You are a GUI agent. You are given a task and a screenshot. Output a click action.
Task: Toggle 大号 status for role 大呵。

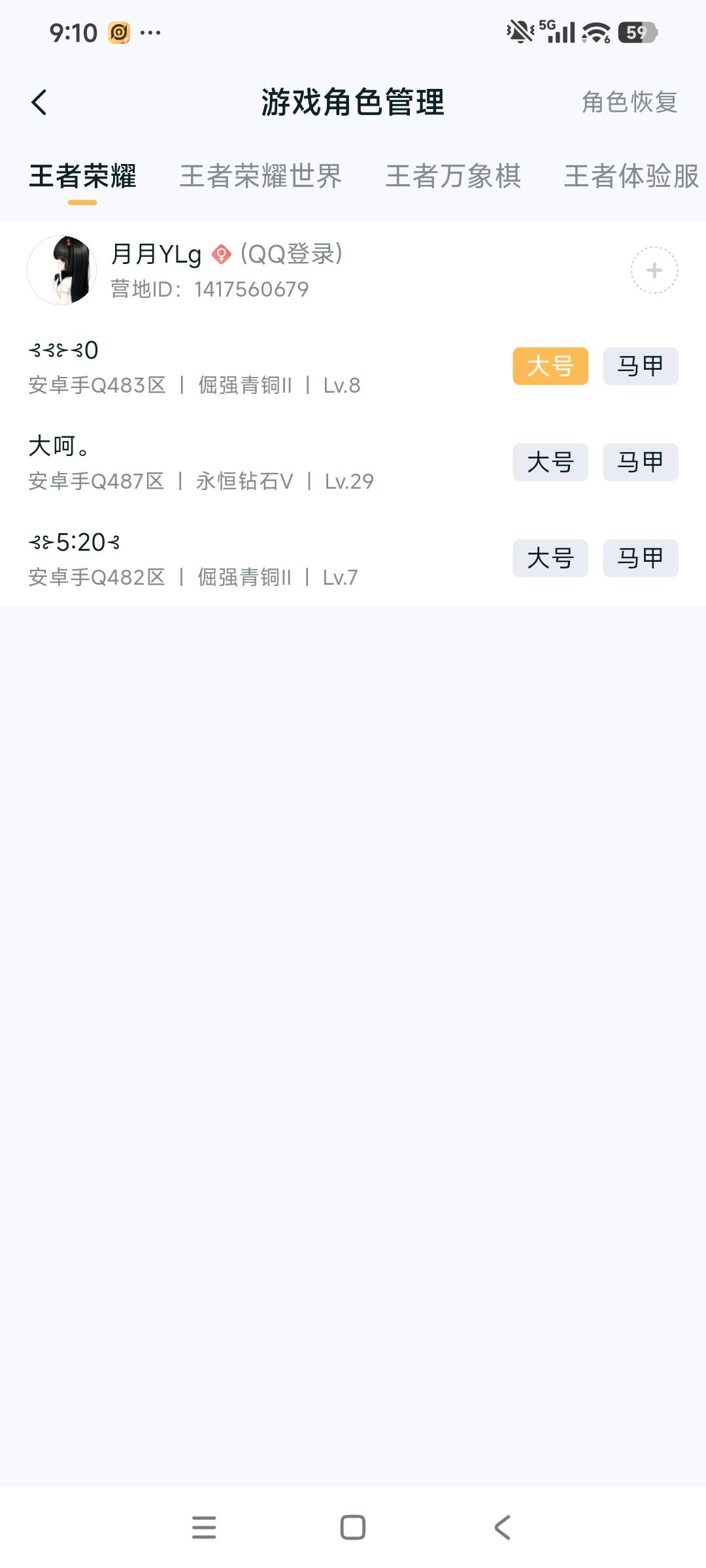[549, 463]
